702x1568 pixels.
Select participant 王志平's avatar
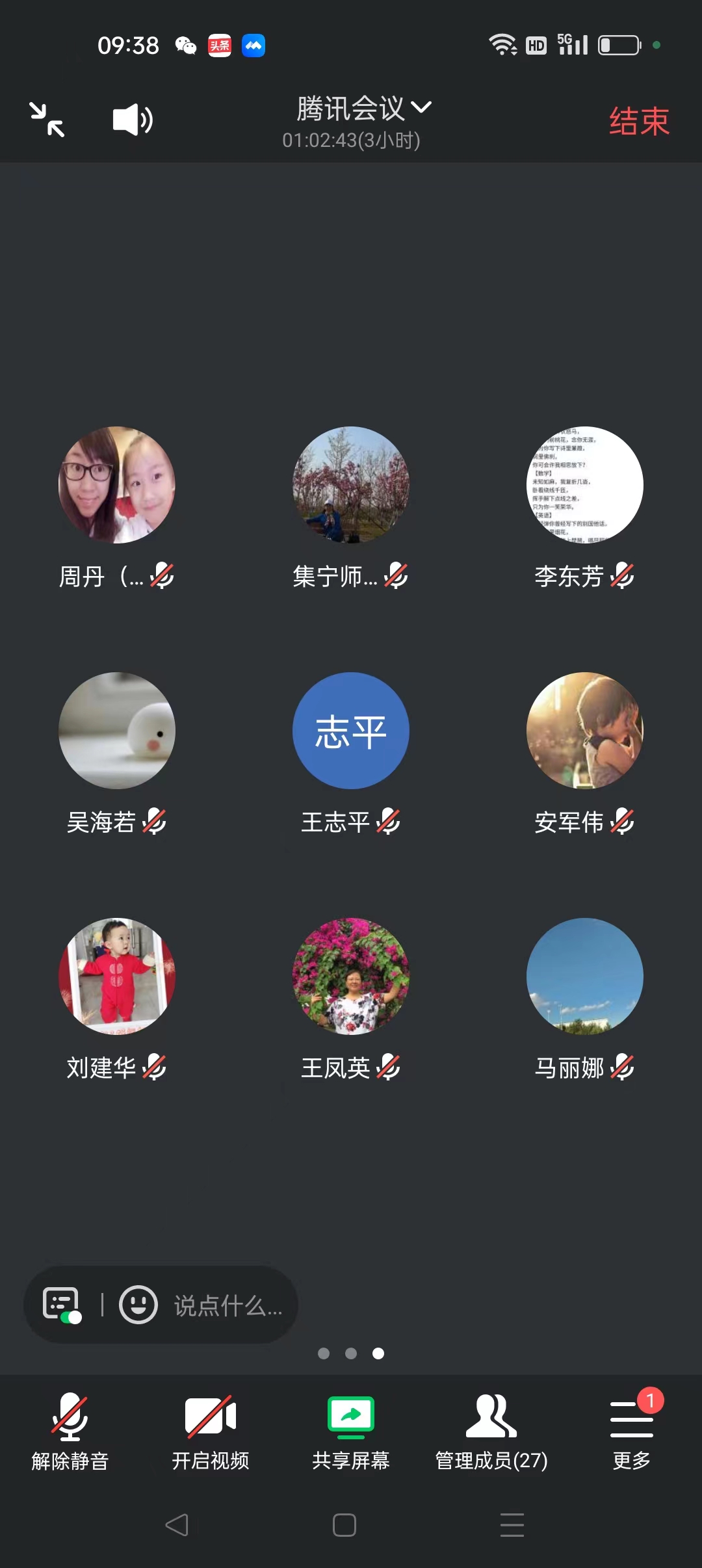[x=351, y=731]
